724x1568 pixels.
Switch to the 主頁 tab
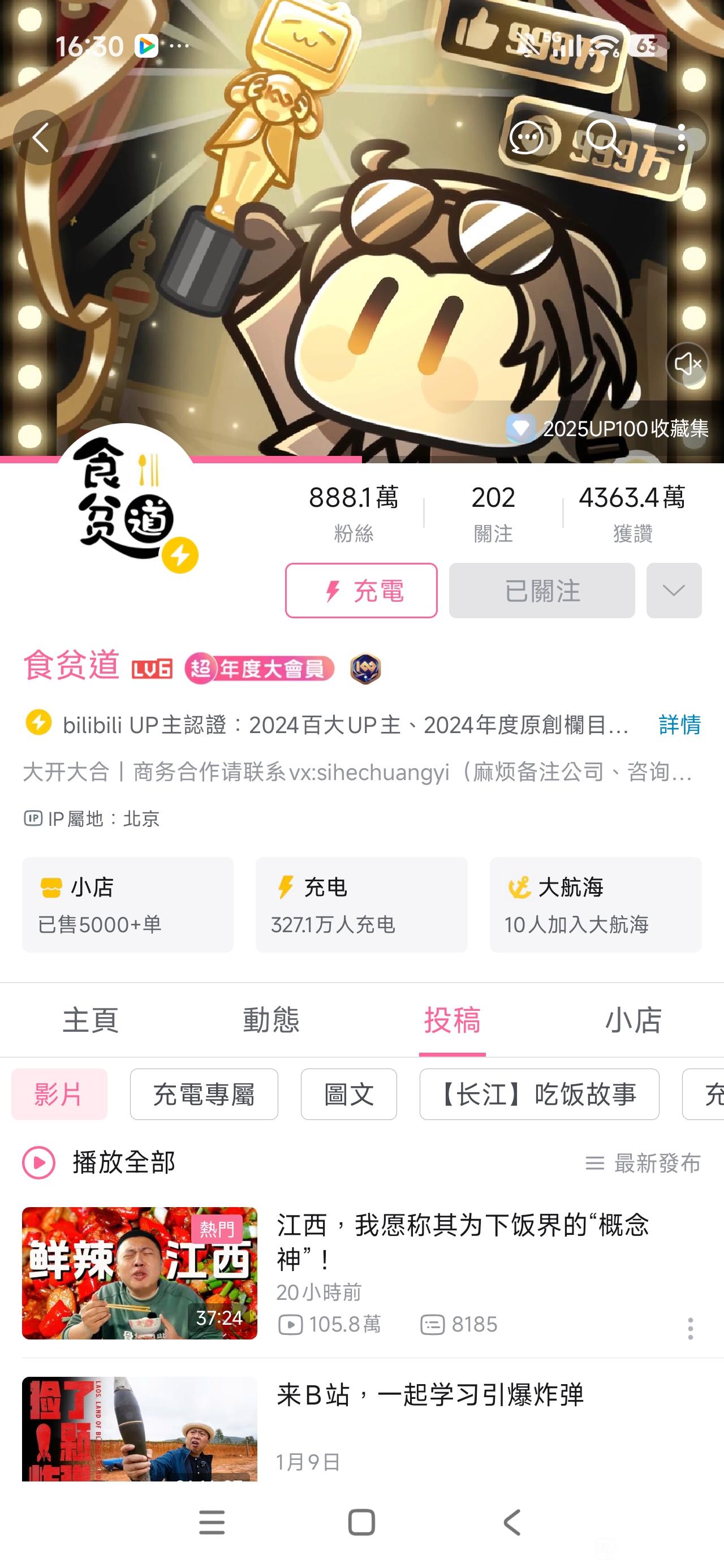coord(90,1020)
